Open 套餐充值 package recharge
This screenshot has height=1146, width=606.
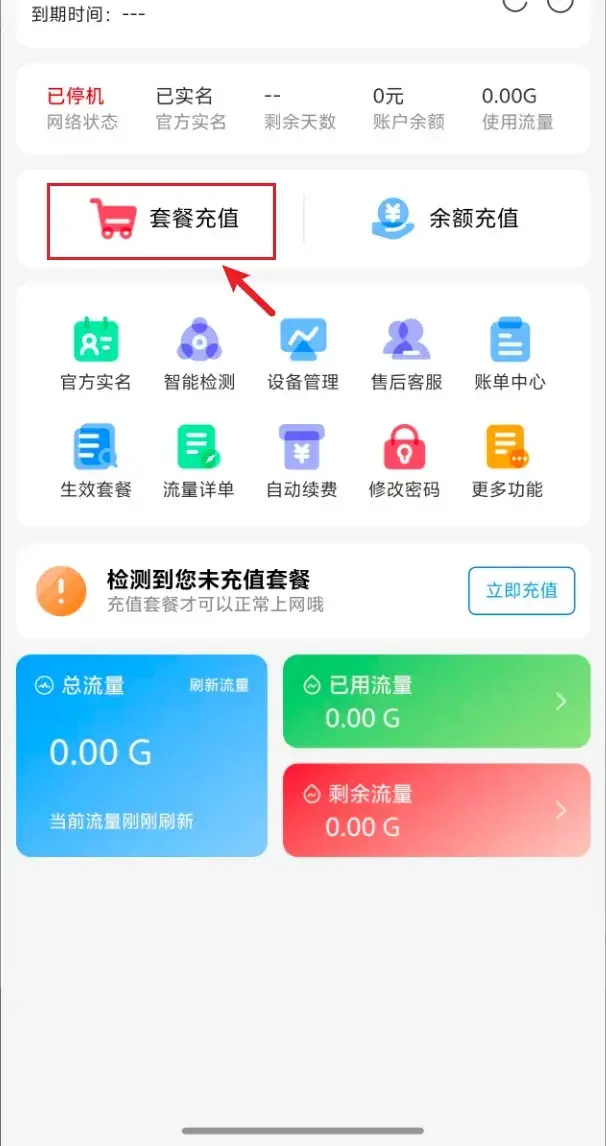[162, 219]
